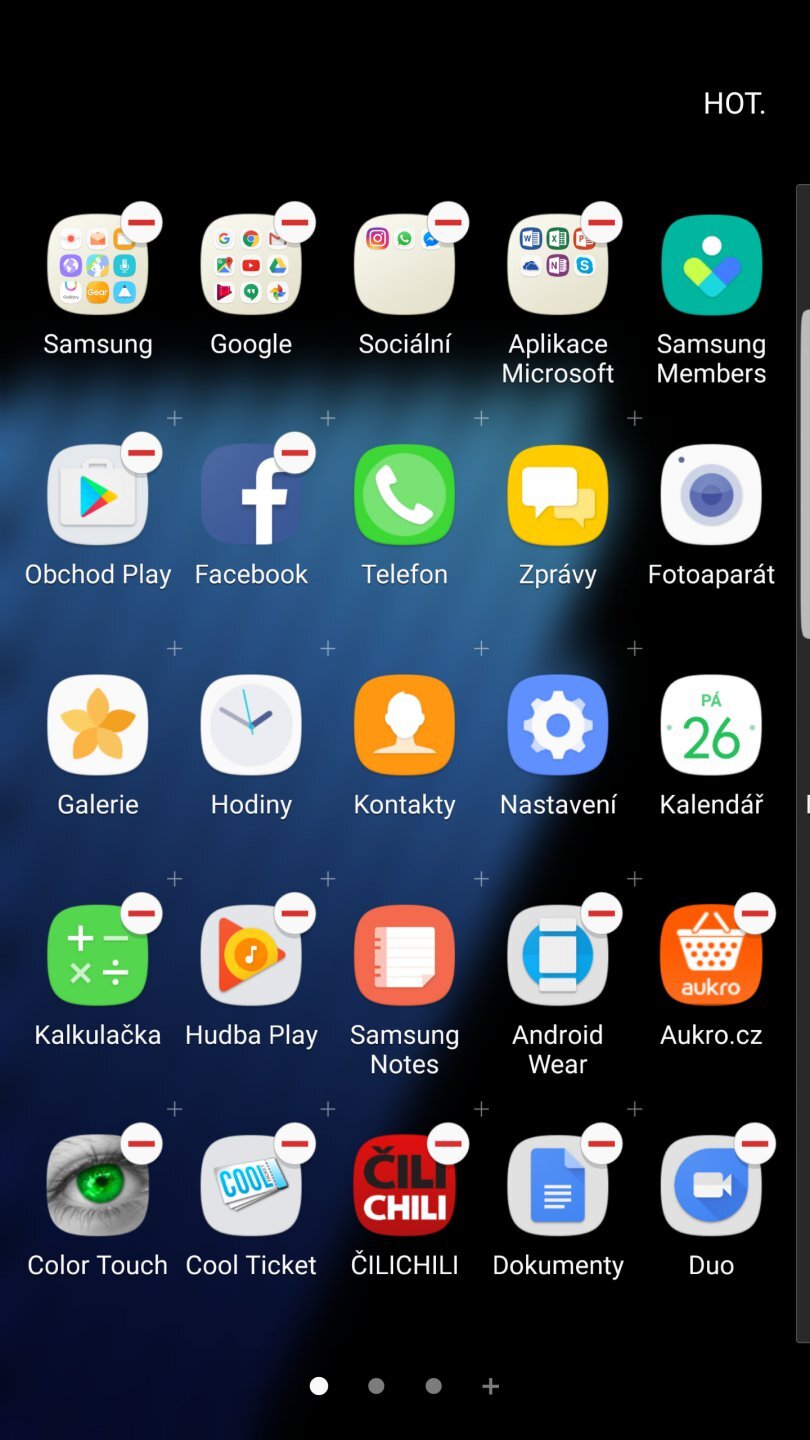Tap the remove badge on ČILICHILI

[x=448, y=1143]
